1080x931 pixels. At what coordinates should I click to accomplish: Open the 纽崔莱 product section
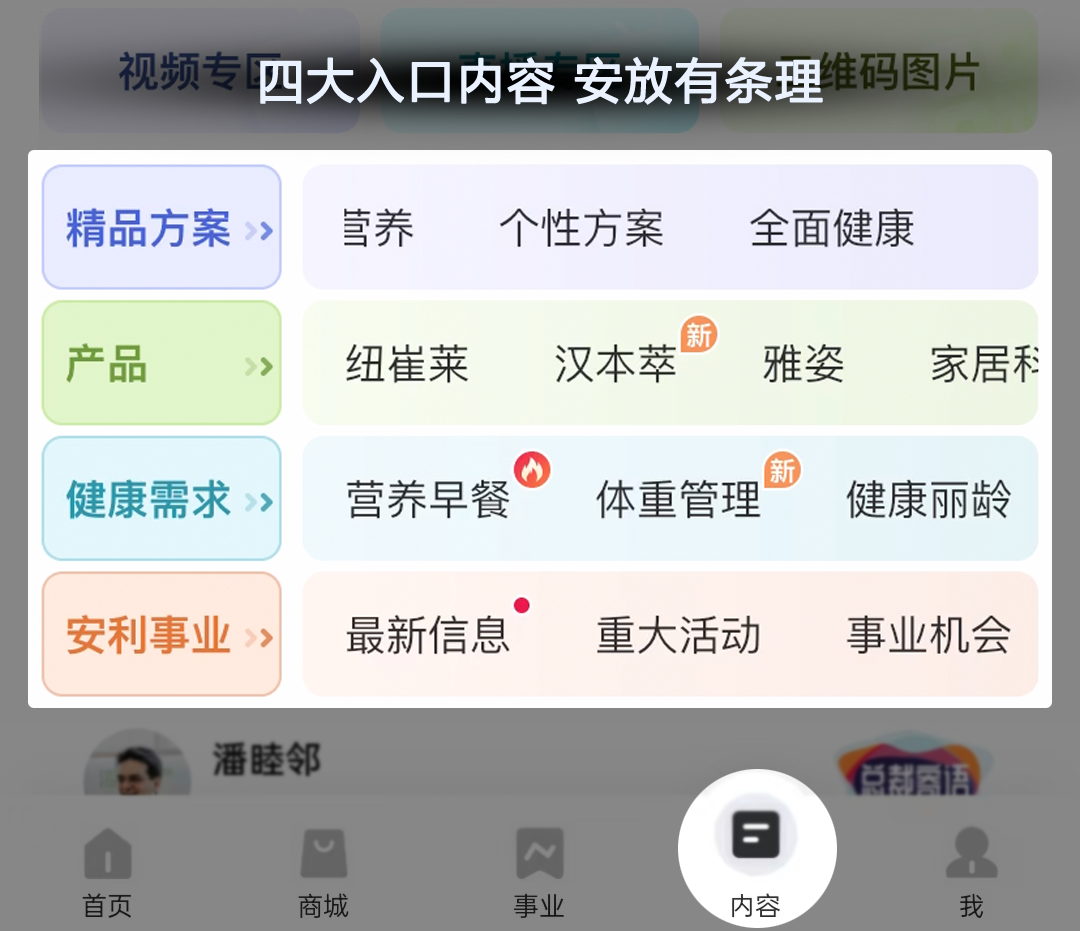click(407, 365)
